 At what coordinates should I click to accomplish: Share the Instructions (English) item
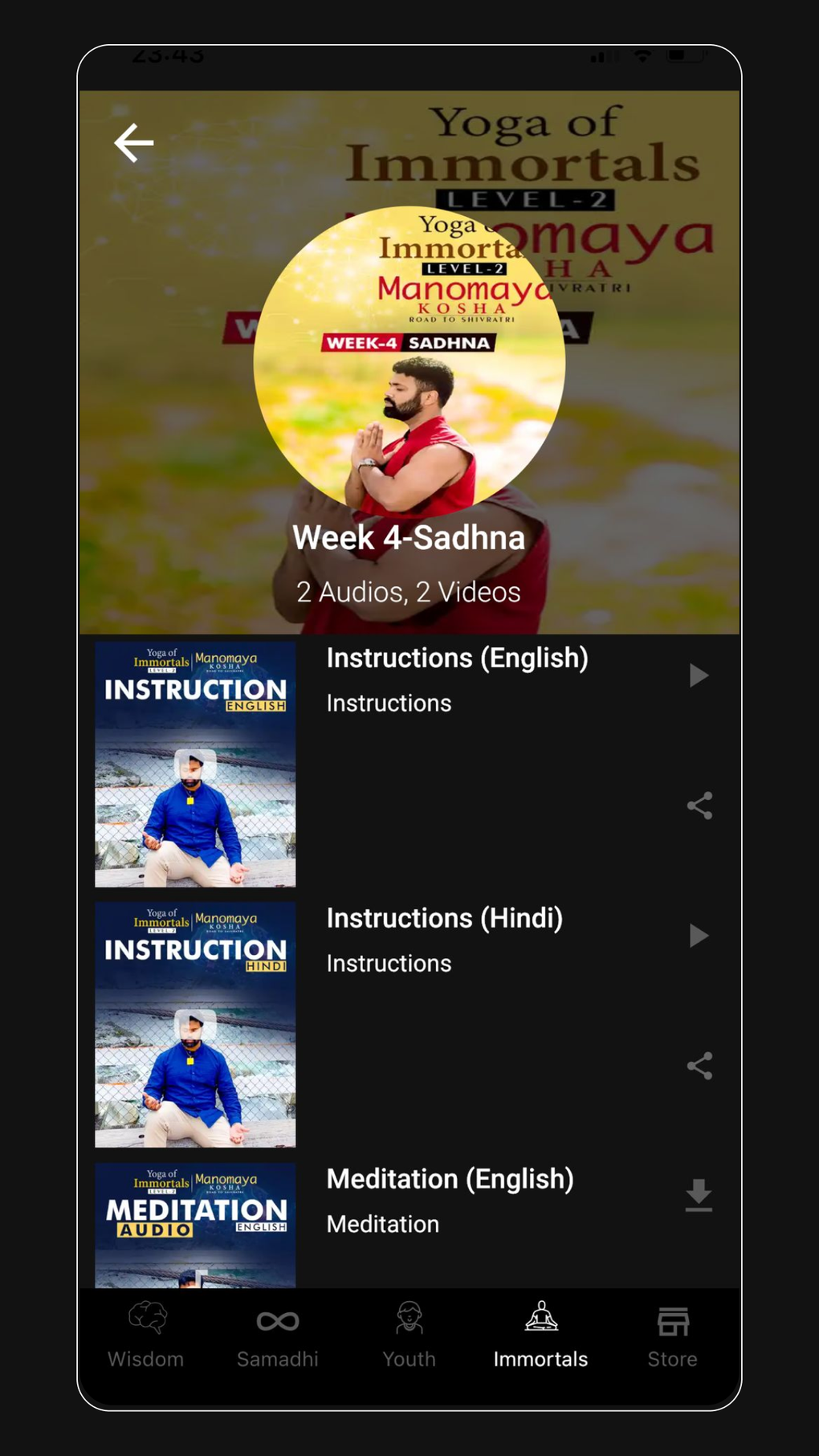[x=699, y=805]
